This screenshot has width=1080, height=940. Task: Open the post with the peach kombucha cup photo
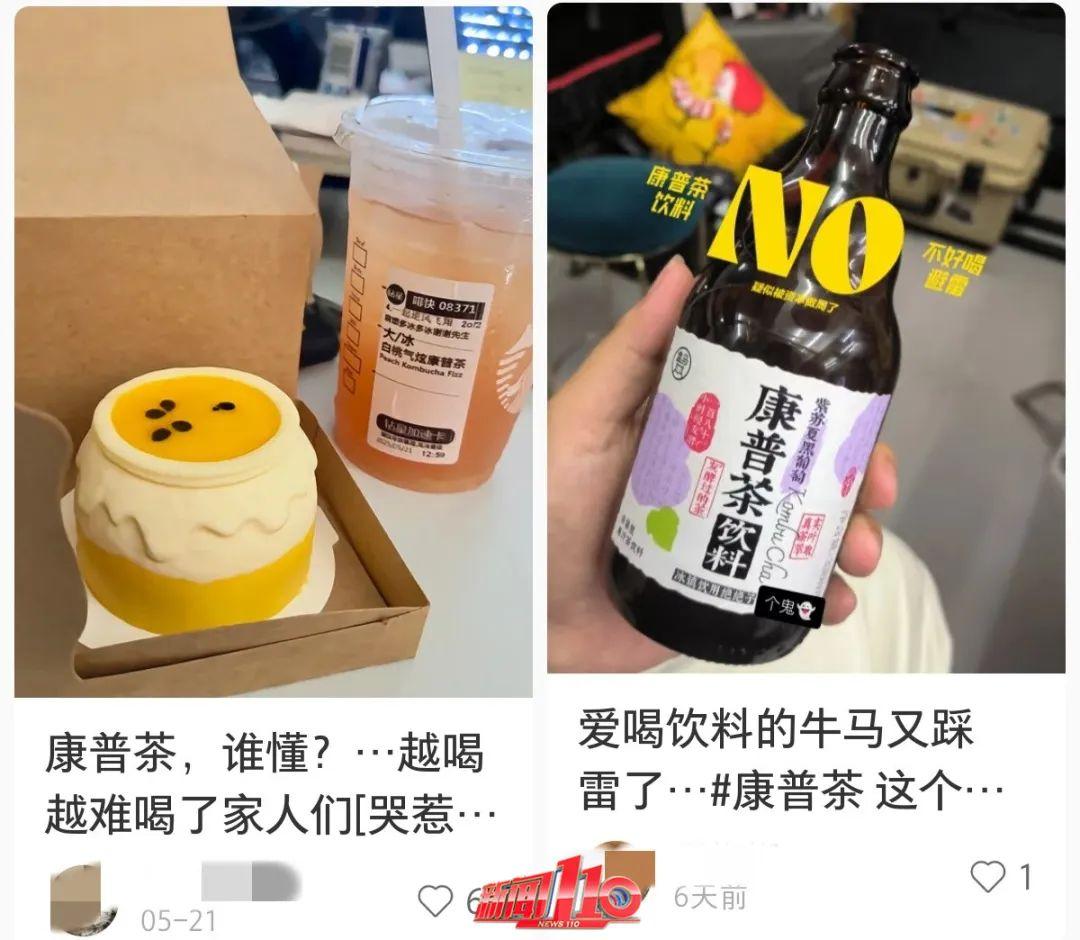[x=272, y=350]
